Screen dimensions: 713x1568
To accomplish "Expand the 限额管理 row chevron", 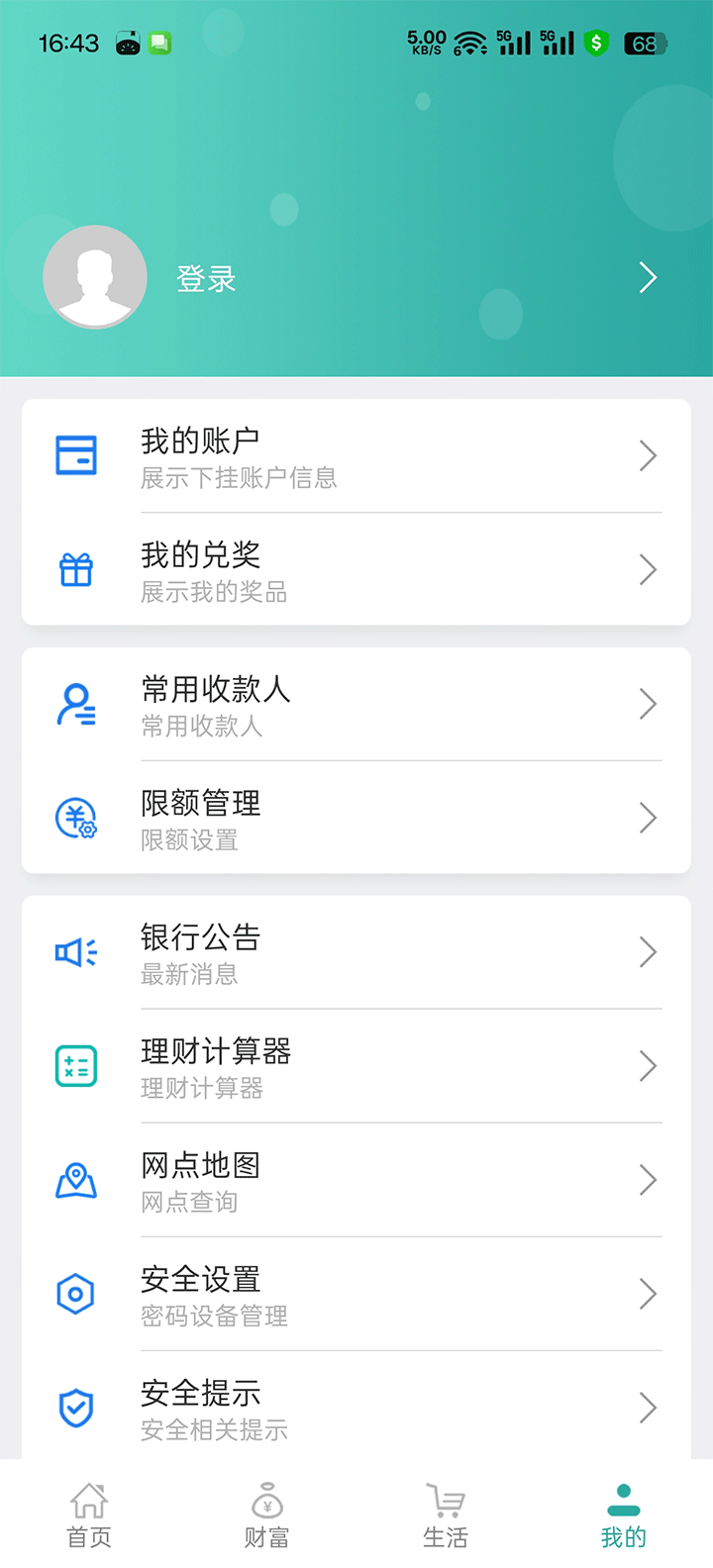I will [x=648, y=818].
